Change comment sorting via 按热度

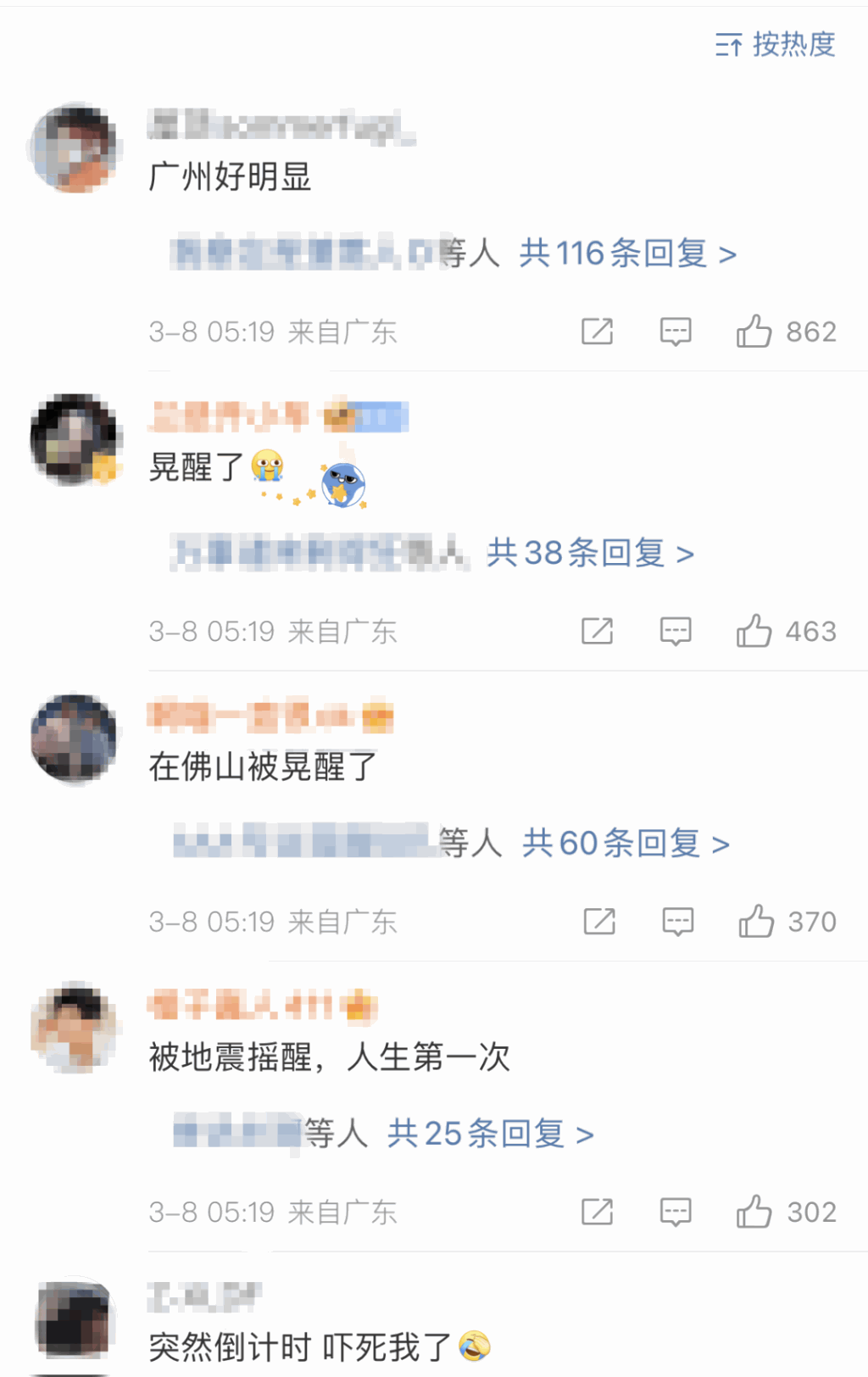coord(776,44)
